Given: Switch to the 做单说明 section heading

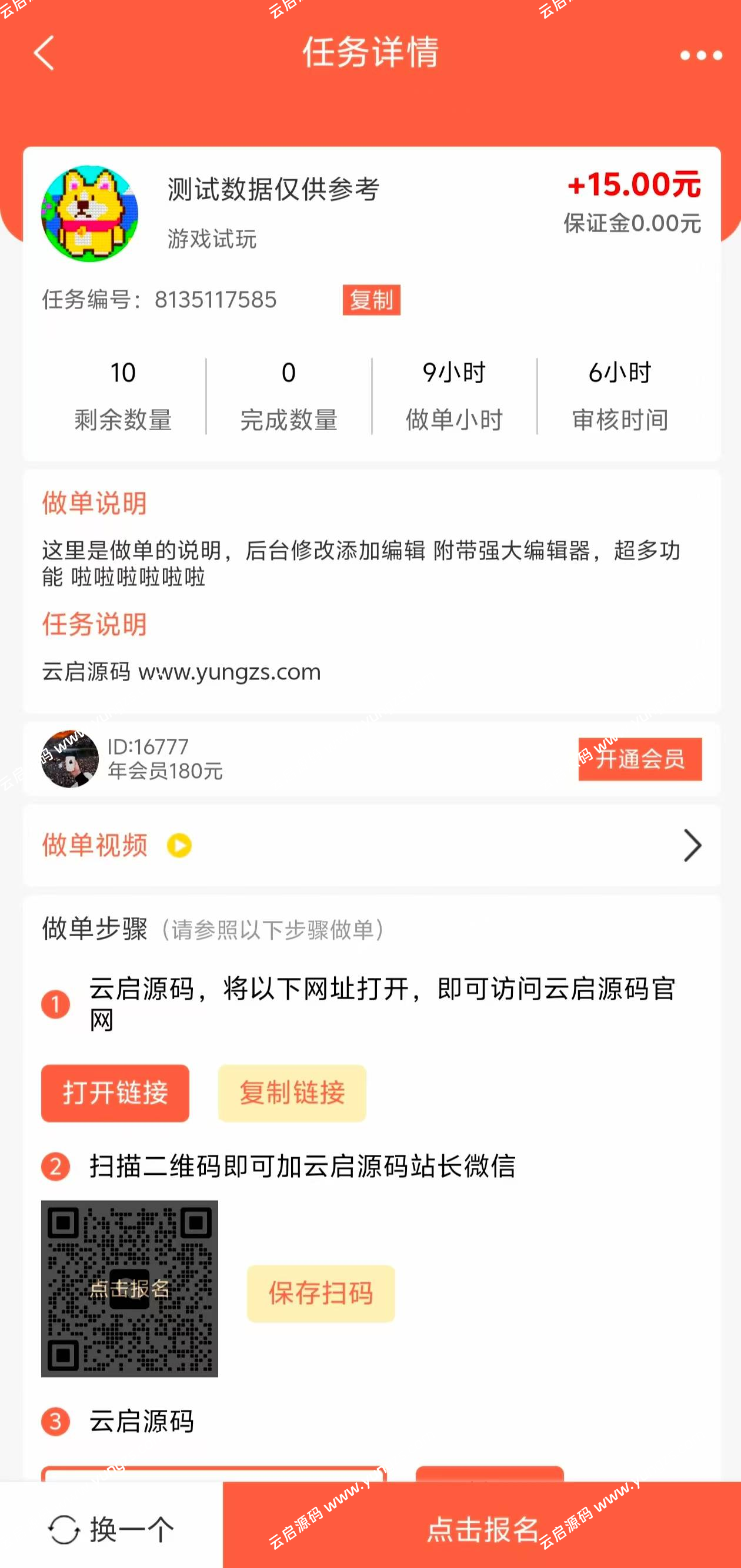Looking at the screenshot, I should [x=94, y=504].
